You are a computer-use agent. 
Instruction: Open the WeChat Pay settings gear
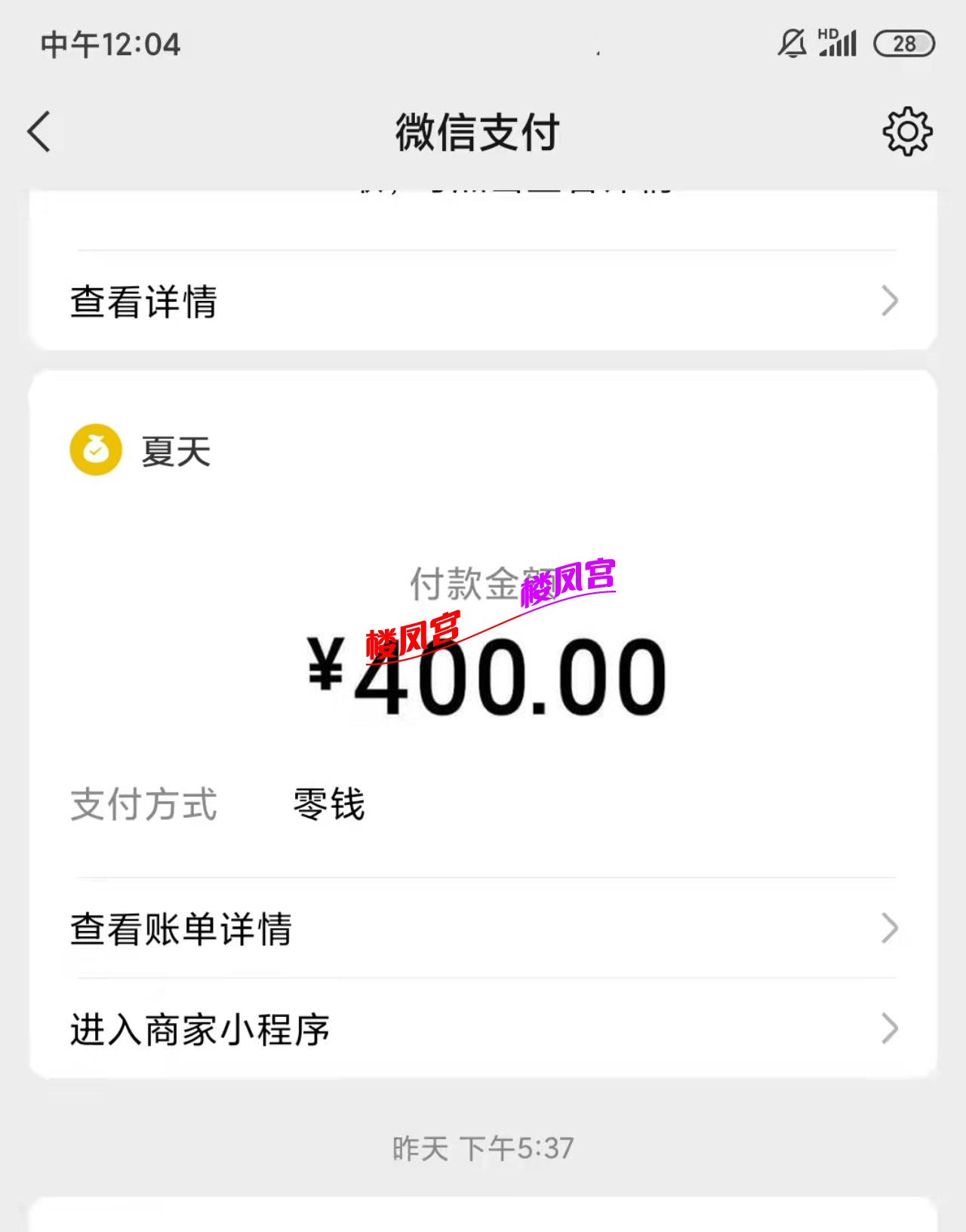point(907,131)
